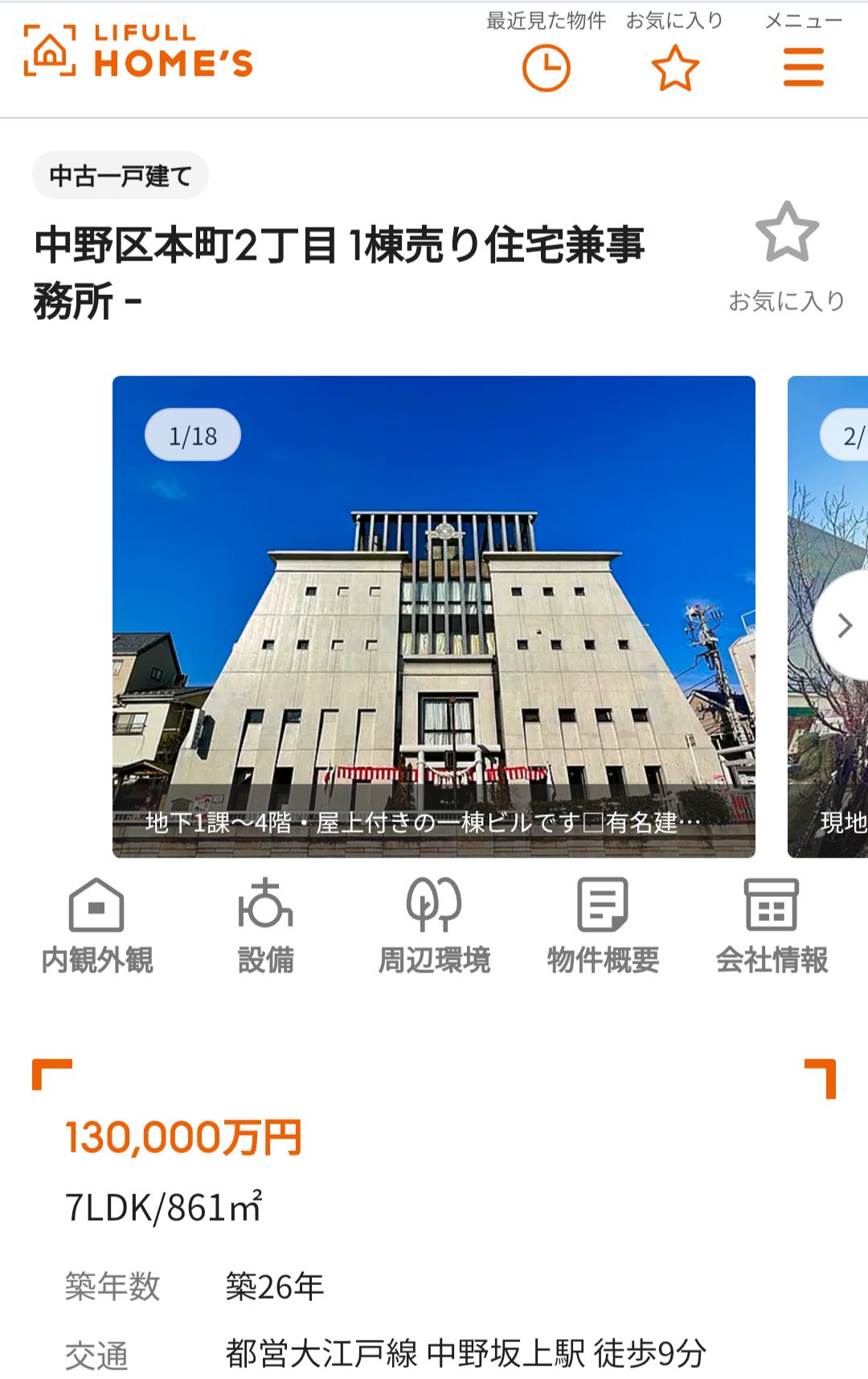Jump to the 内観外観 section

96,926
